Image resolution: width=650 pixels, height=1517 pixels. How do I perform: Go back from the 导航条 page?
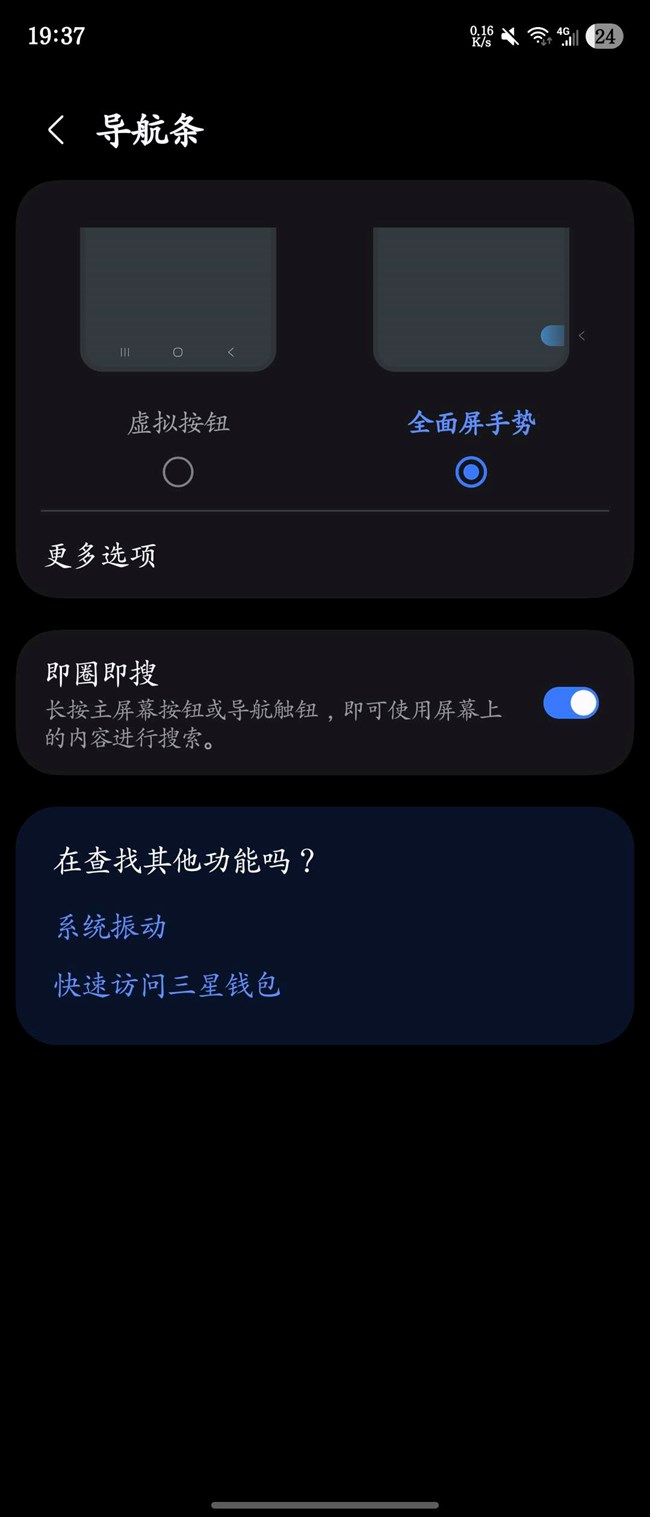56,130
